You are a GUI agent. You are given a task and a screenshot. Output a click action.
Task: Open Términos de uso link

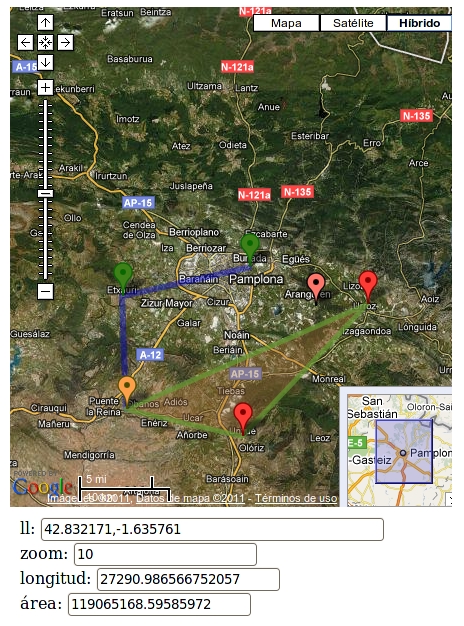296,498
